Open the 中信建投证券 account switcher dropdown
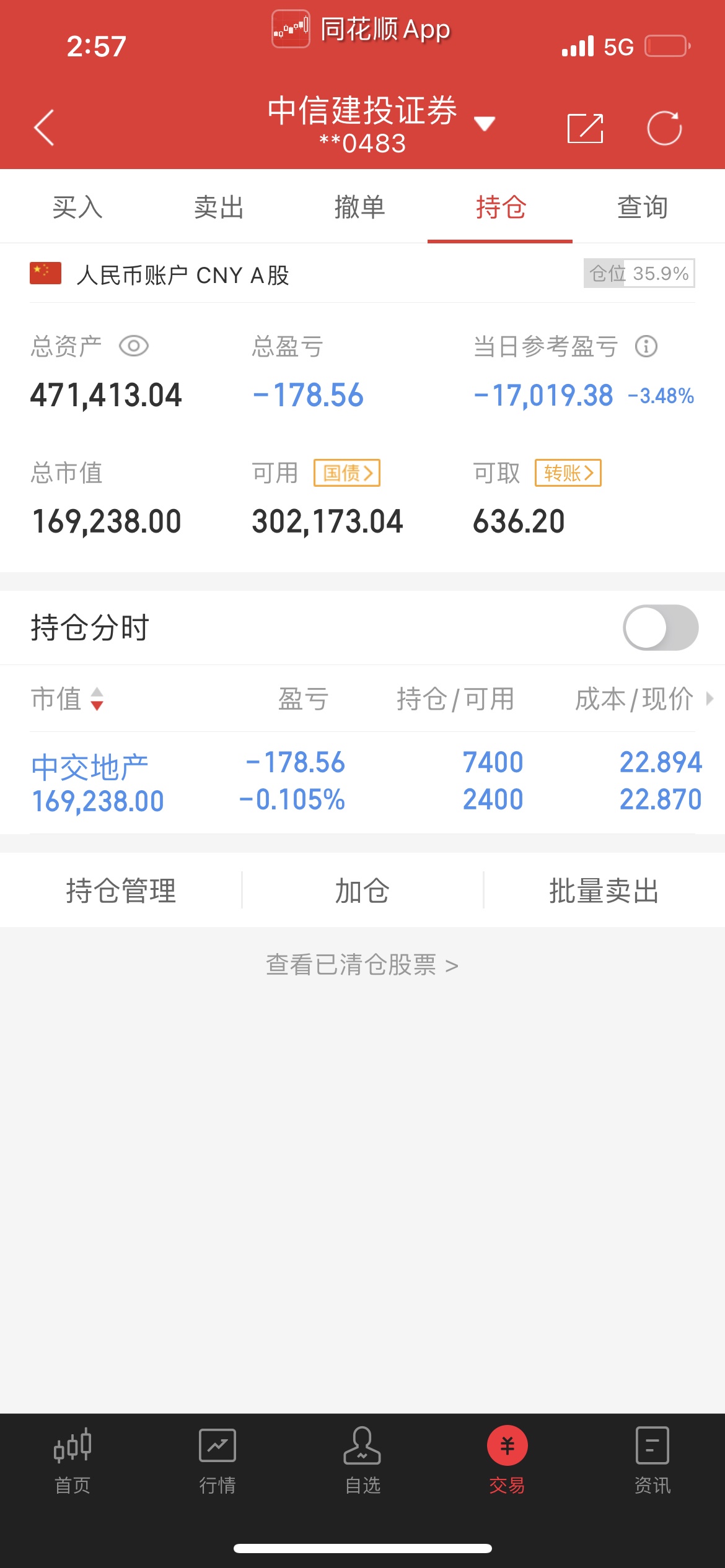This screenshot has width=725, height=1568. pos(484,124)
